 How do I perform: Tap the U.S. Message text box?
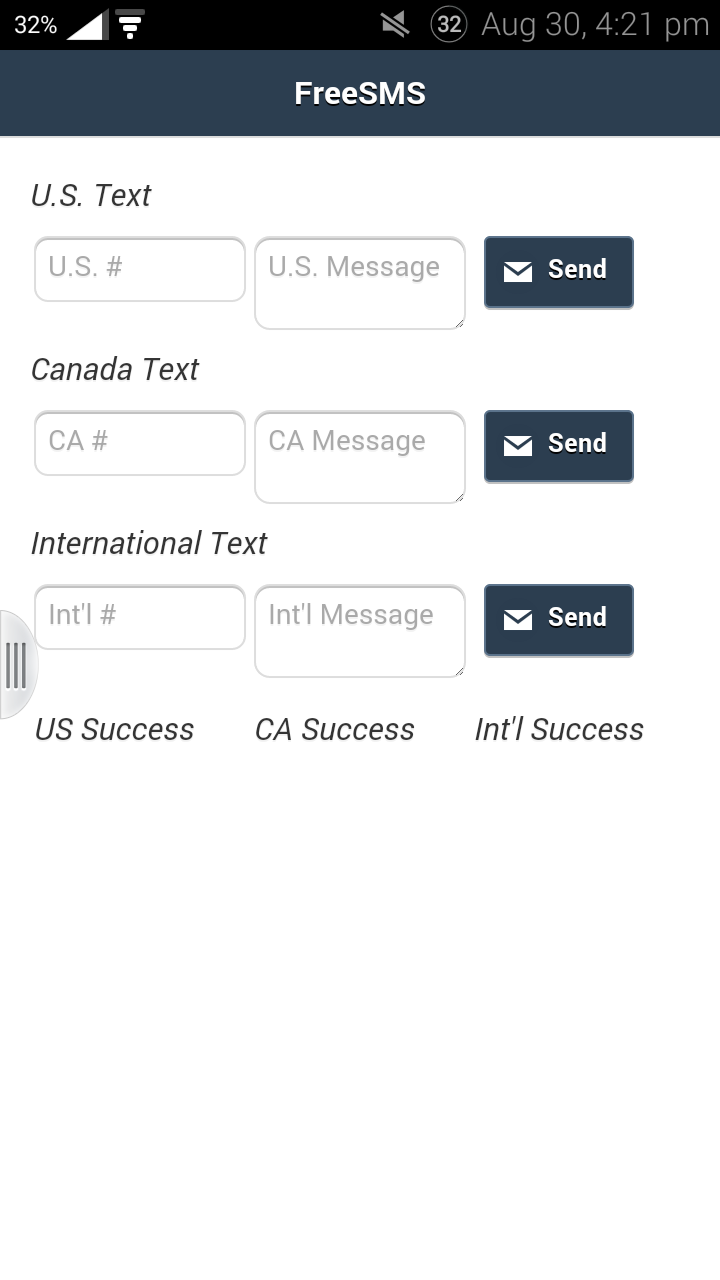coord(360,283)
